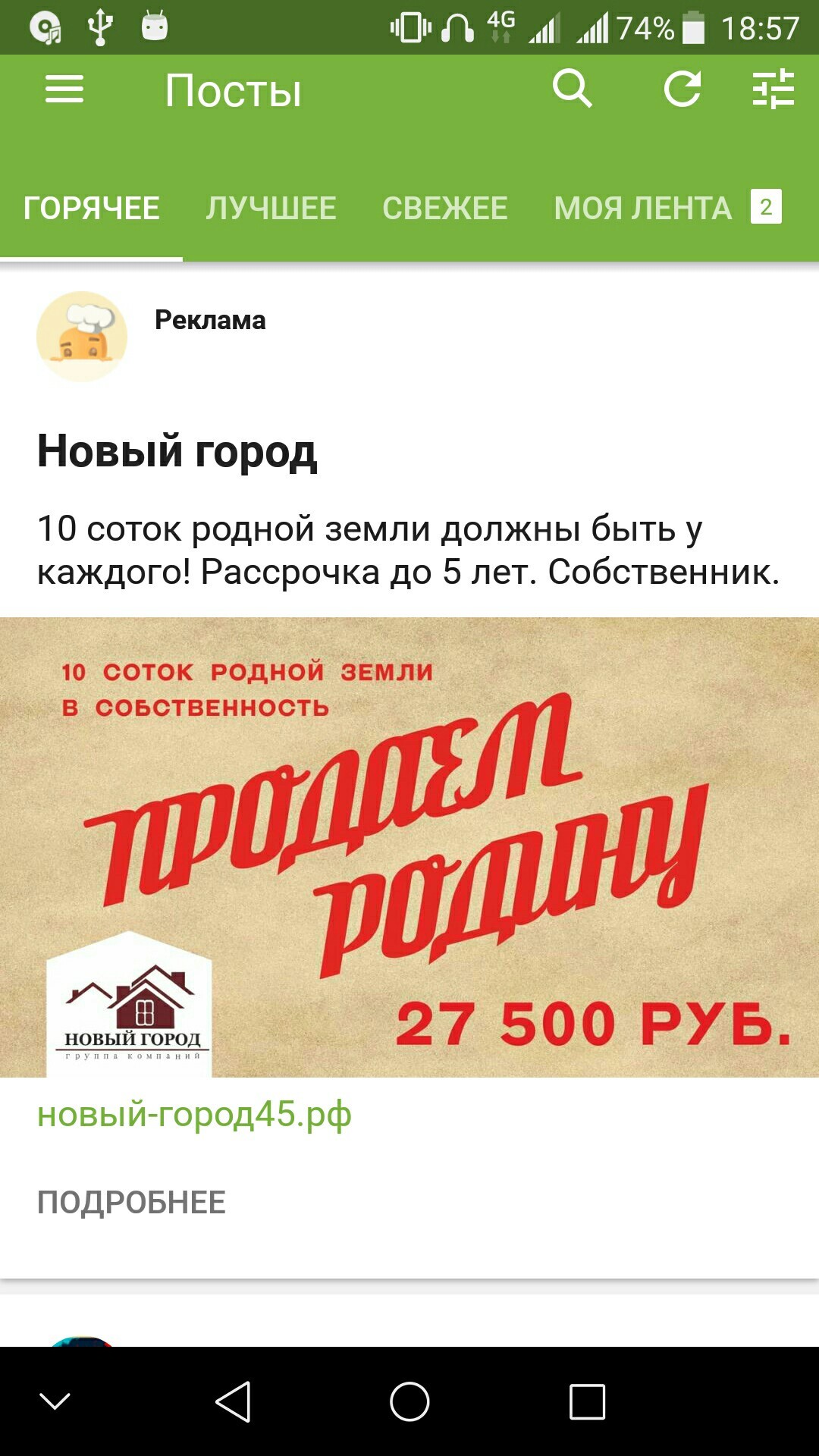Open search in the Посты toolbar

click(572, 89)
